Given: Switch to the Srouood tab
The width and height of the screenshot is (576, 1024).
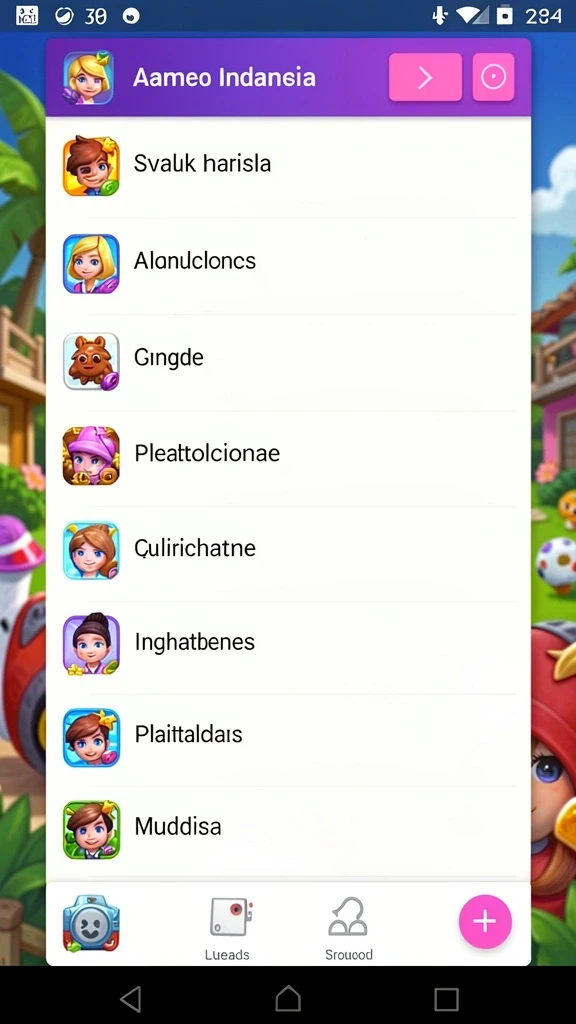Looking at the screenshot, I should [349, 929].
